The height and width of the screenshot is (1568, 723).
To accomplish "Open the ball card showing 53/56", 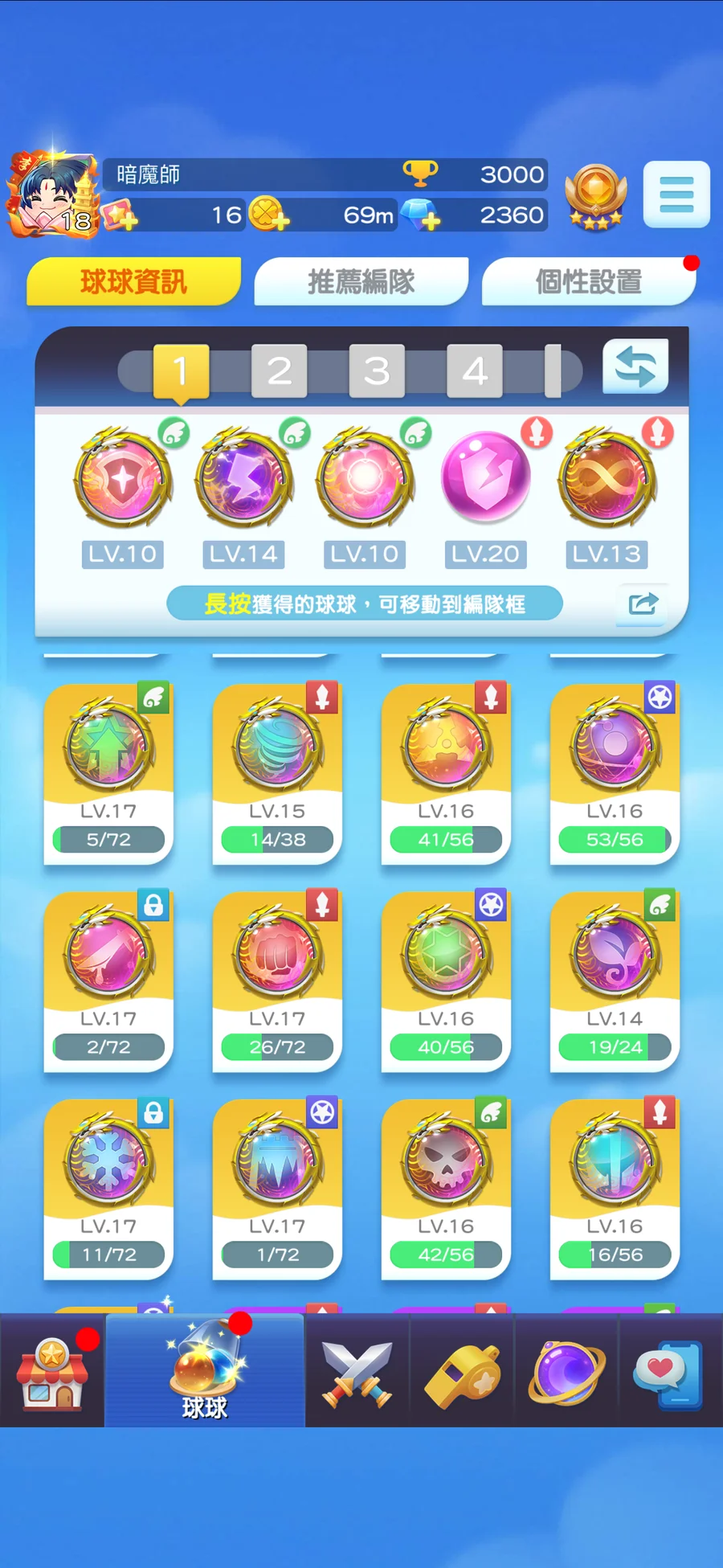I will (614, 773).
